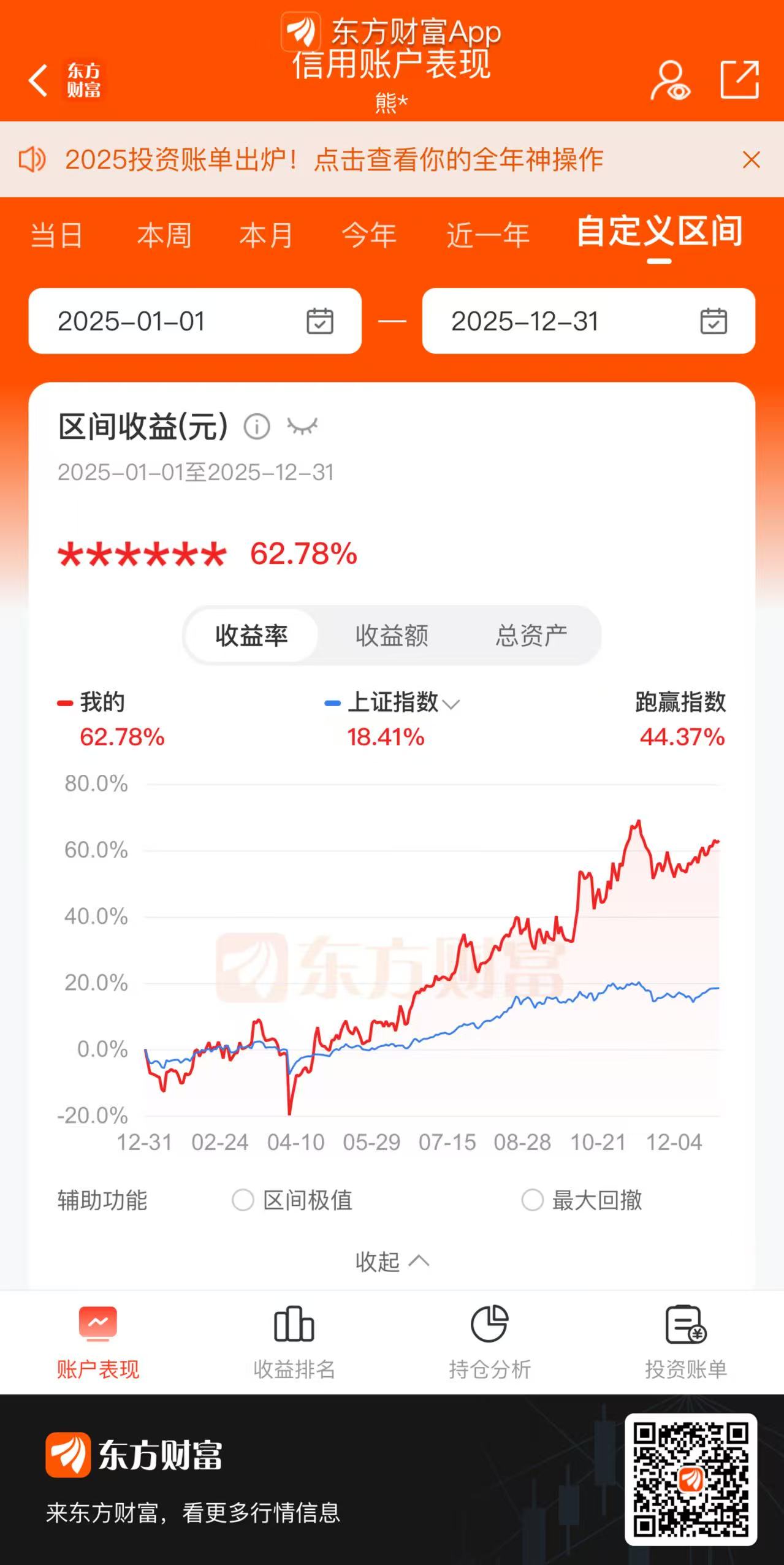Switch chart to 总资产
The width and height of the screenshot is (784, 1565).
click(531, 636)
